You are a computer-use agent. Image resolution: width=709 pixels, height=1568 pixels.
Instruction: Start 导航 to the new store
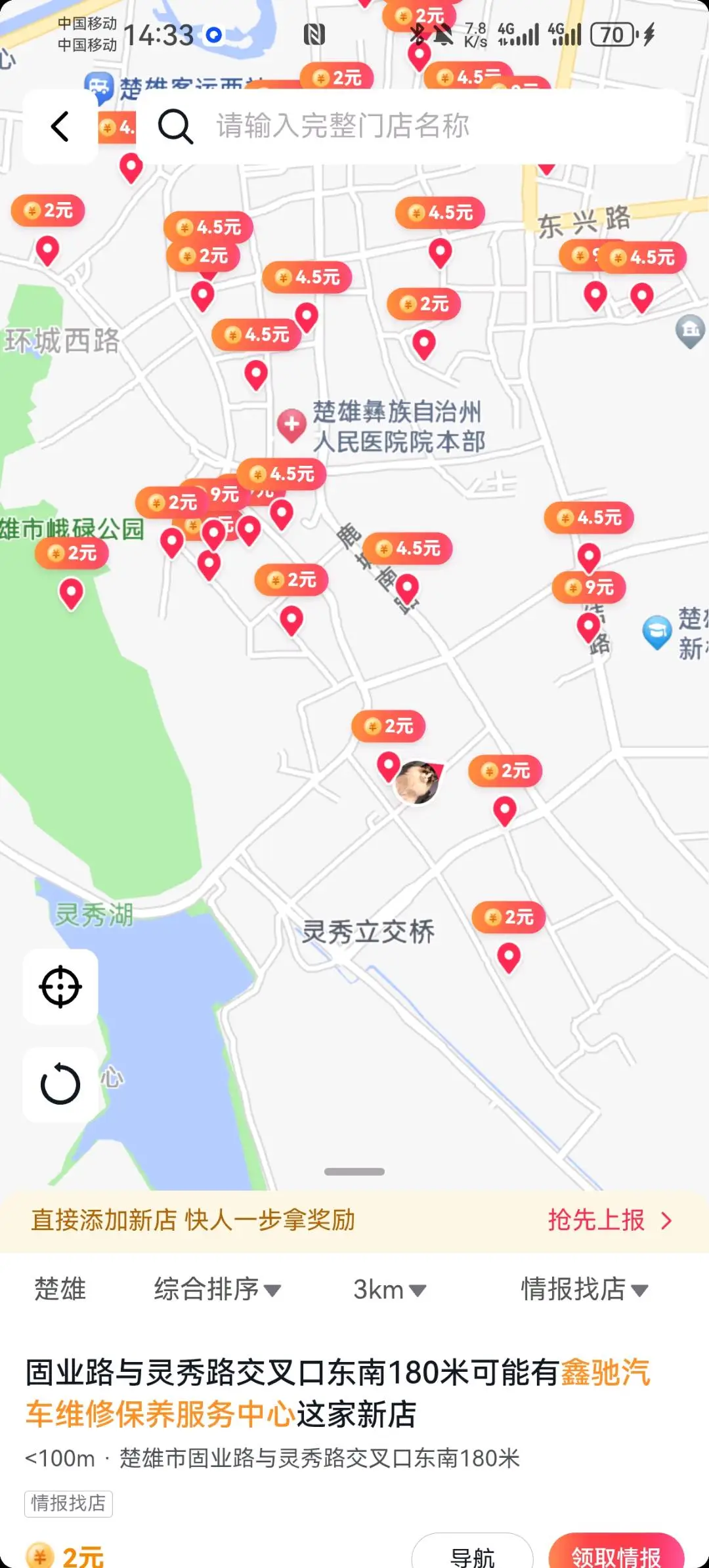[472, 1554]
